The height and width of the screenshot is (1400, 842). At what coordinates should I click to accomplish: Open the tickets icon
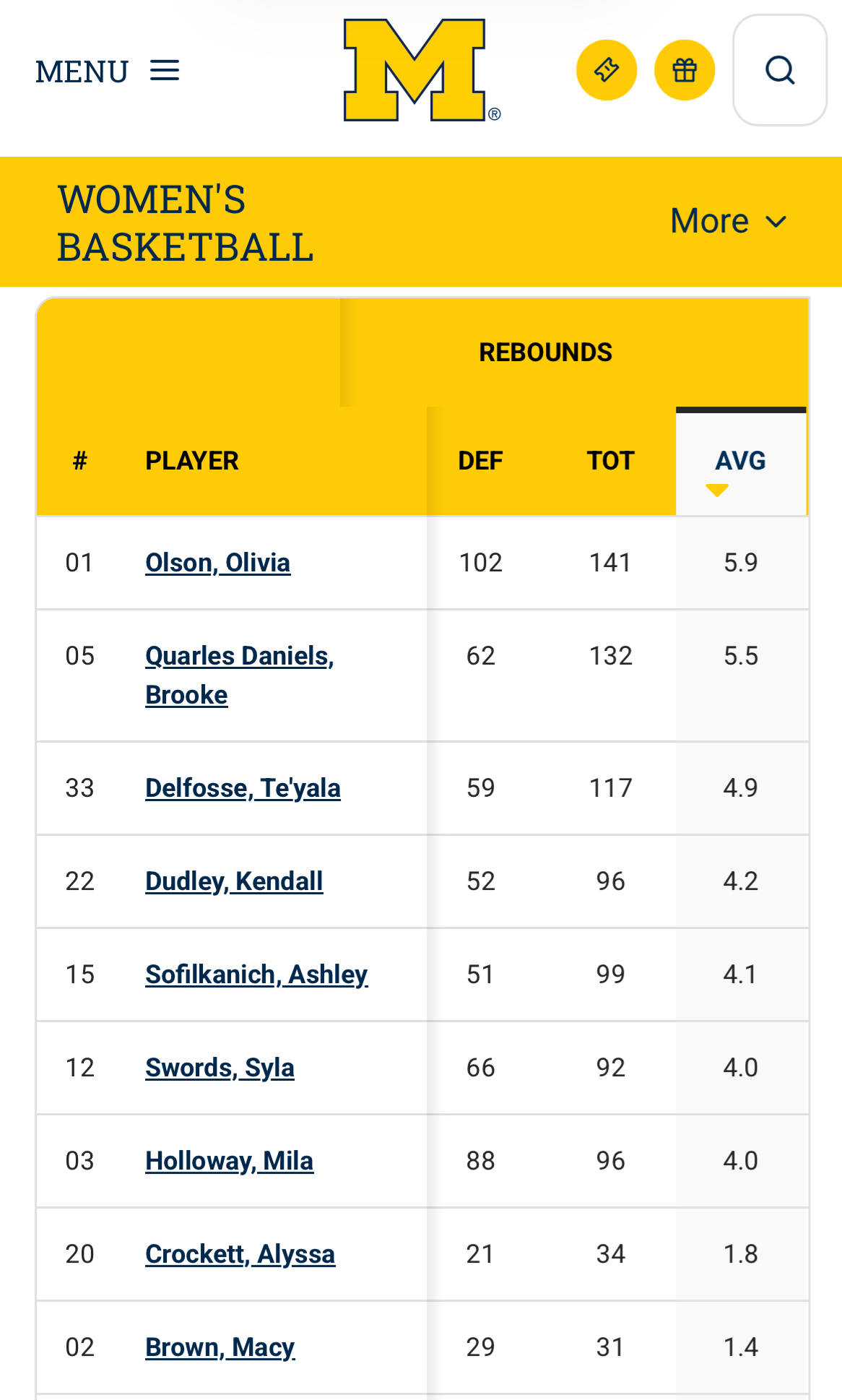point(606,70)
